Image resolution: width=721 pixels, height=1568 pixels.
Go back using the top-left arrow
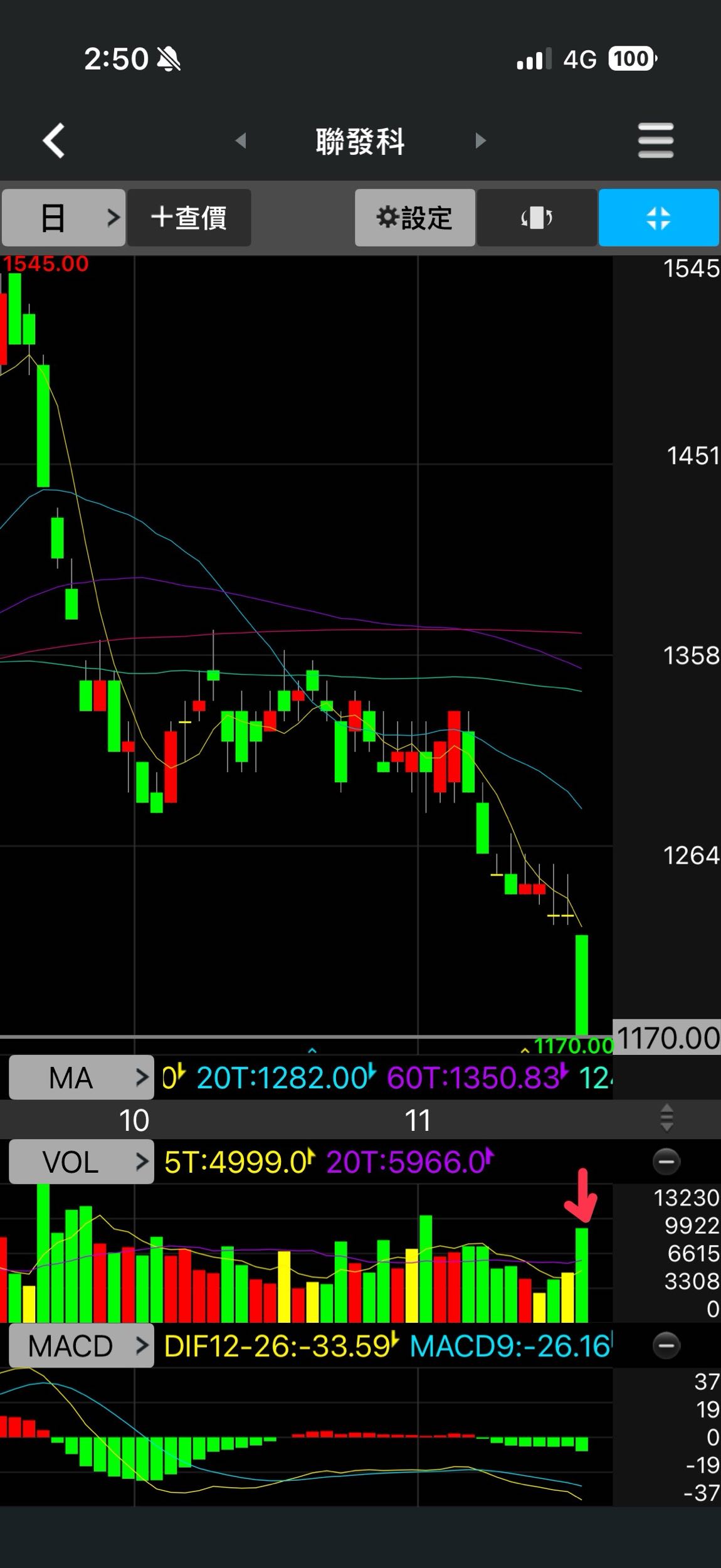[x=54, y=140]
